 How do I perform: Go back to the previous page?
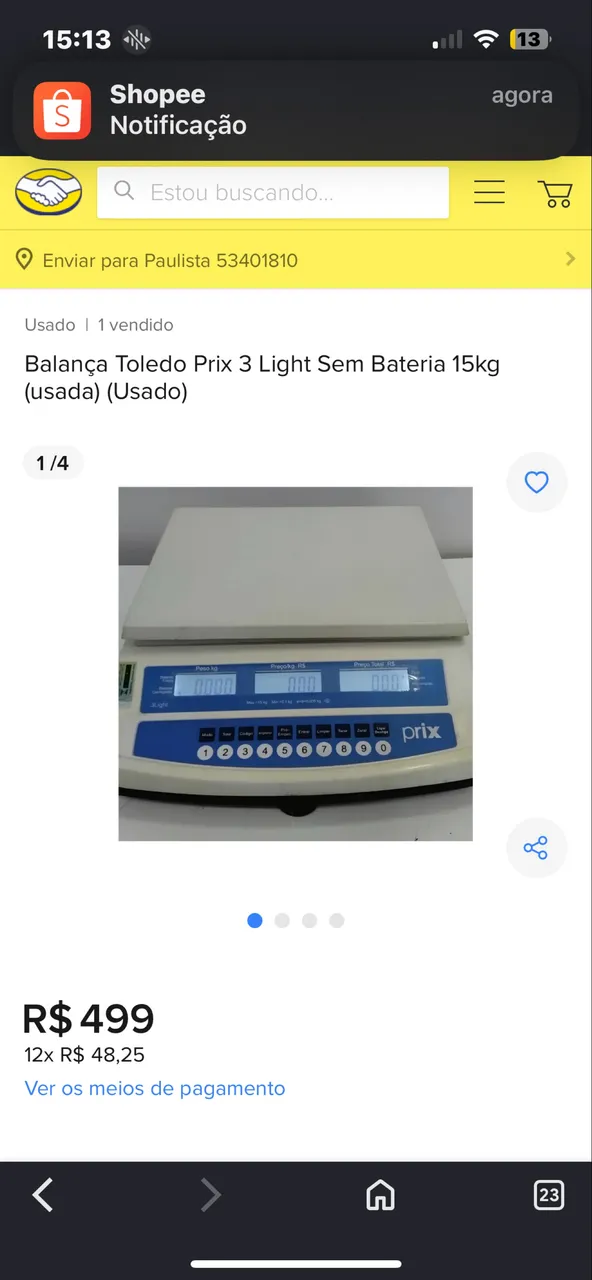pos(43,1194)
